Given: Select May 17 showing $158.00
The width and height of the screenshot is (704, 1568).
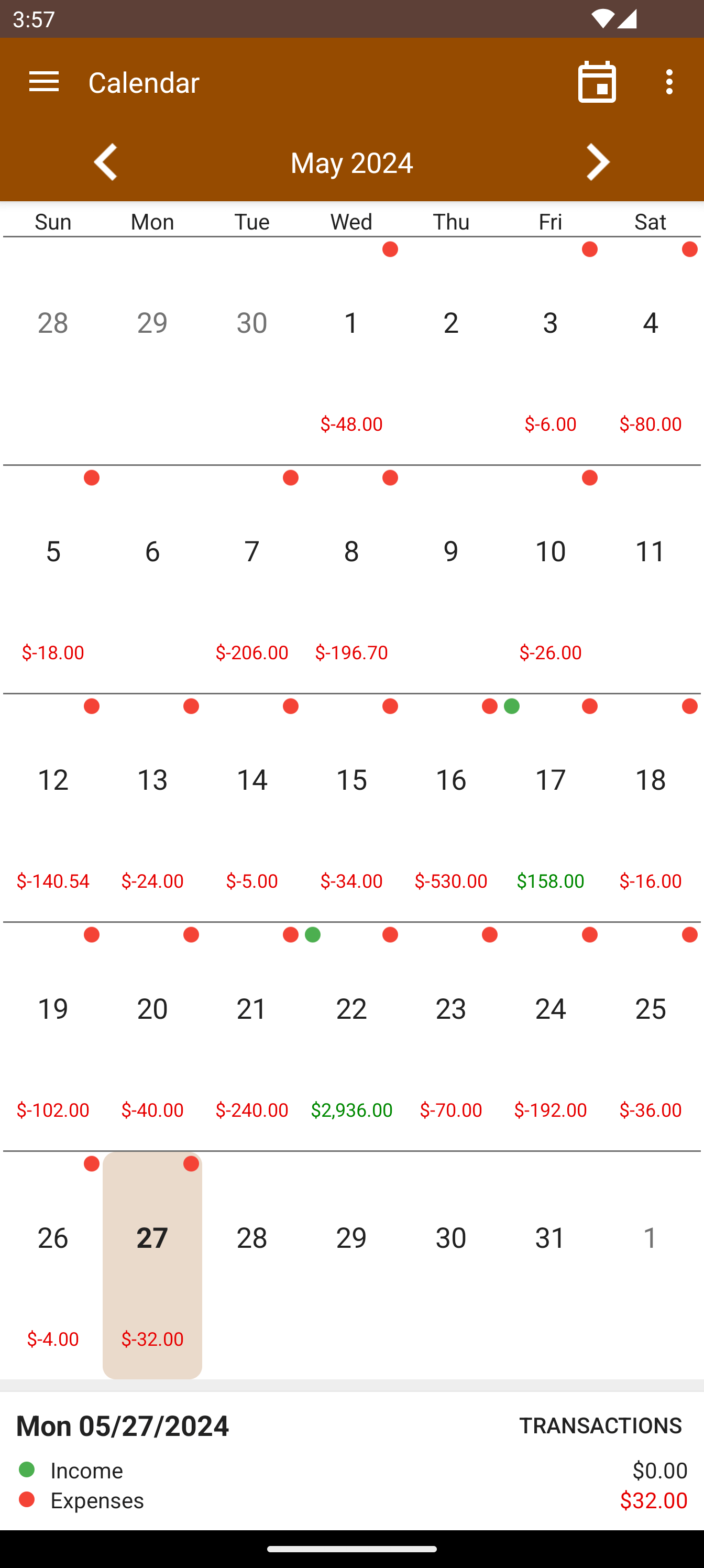Looking at the screenshot, I should [x=551, y=808].
